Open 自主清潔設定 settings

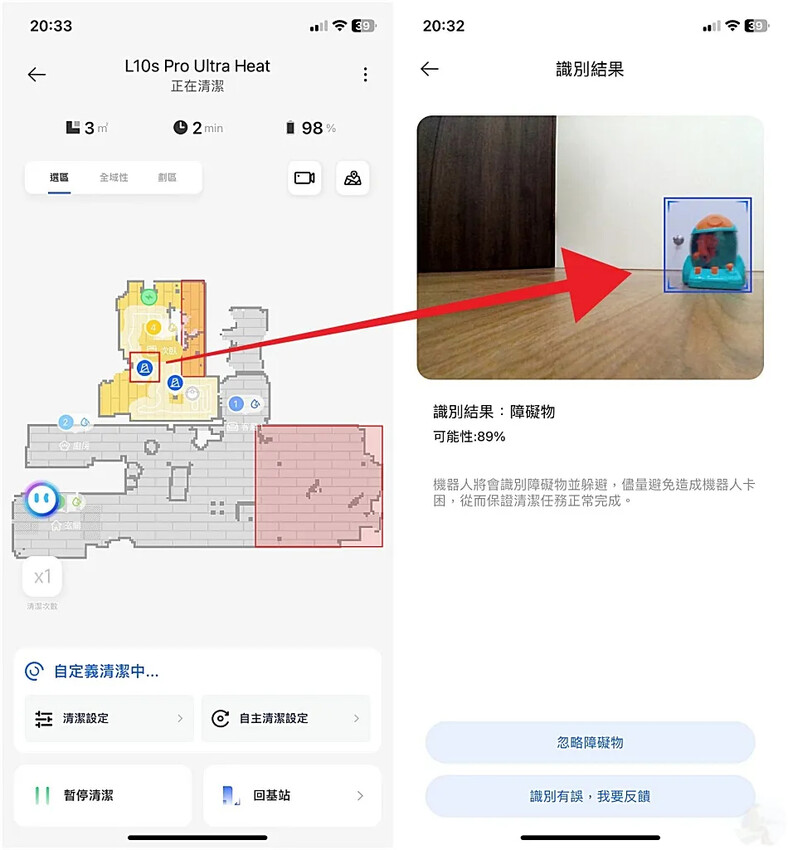coord(286,718)
